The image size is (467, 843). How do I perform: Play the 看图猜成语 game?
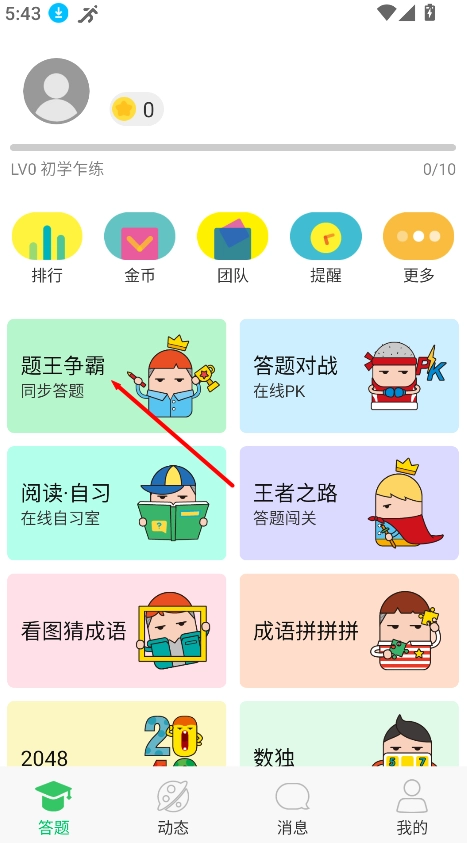tap(117, 631)
